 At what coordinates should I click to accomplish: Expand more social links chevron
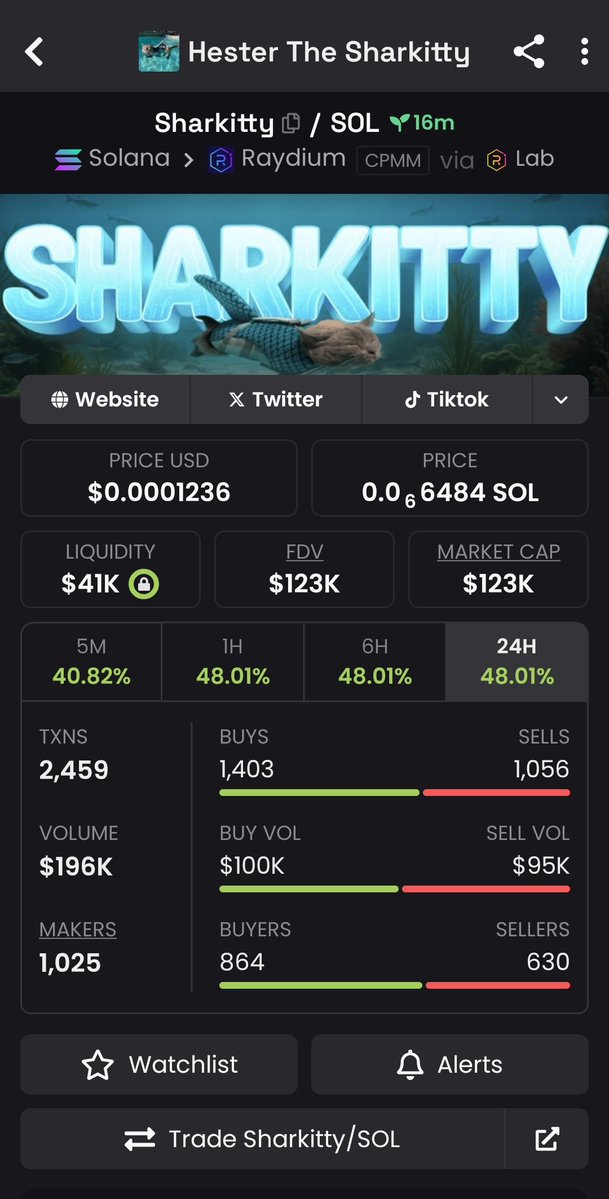(x=561, y=399)
